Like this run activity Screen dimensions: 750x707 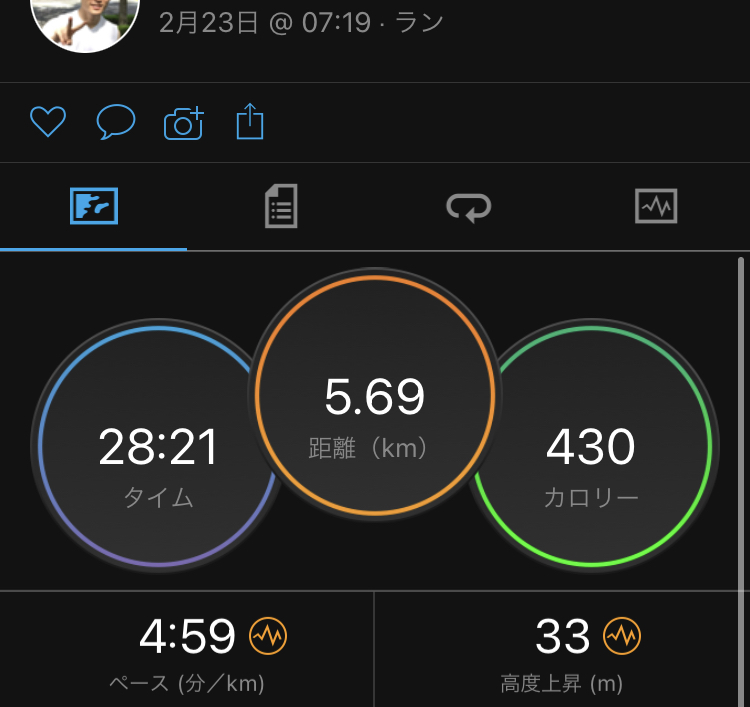[x=47, y=123]
